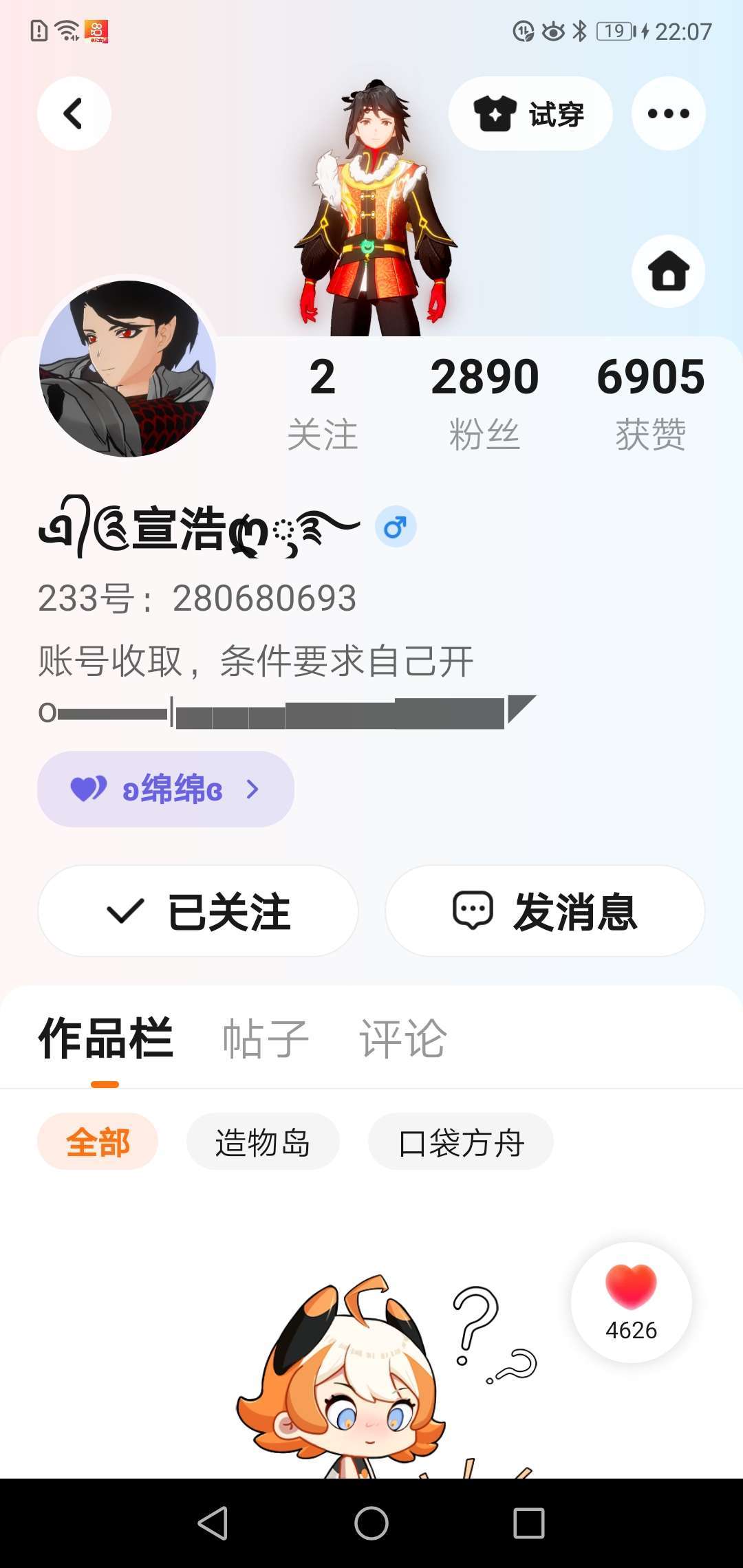
Task: Open the 粉丝 followers list
Action: (484, 402)
